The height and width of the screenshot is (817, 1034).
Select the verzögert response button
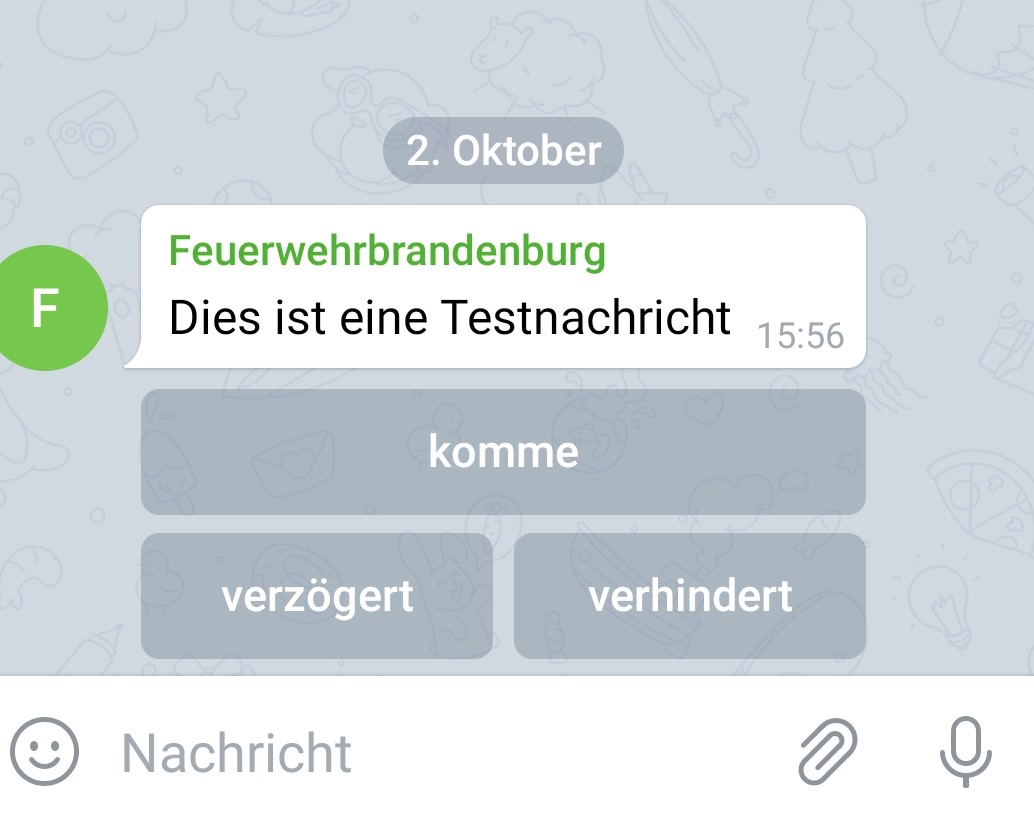pos(317,596)
